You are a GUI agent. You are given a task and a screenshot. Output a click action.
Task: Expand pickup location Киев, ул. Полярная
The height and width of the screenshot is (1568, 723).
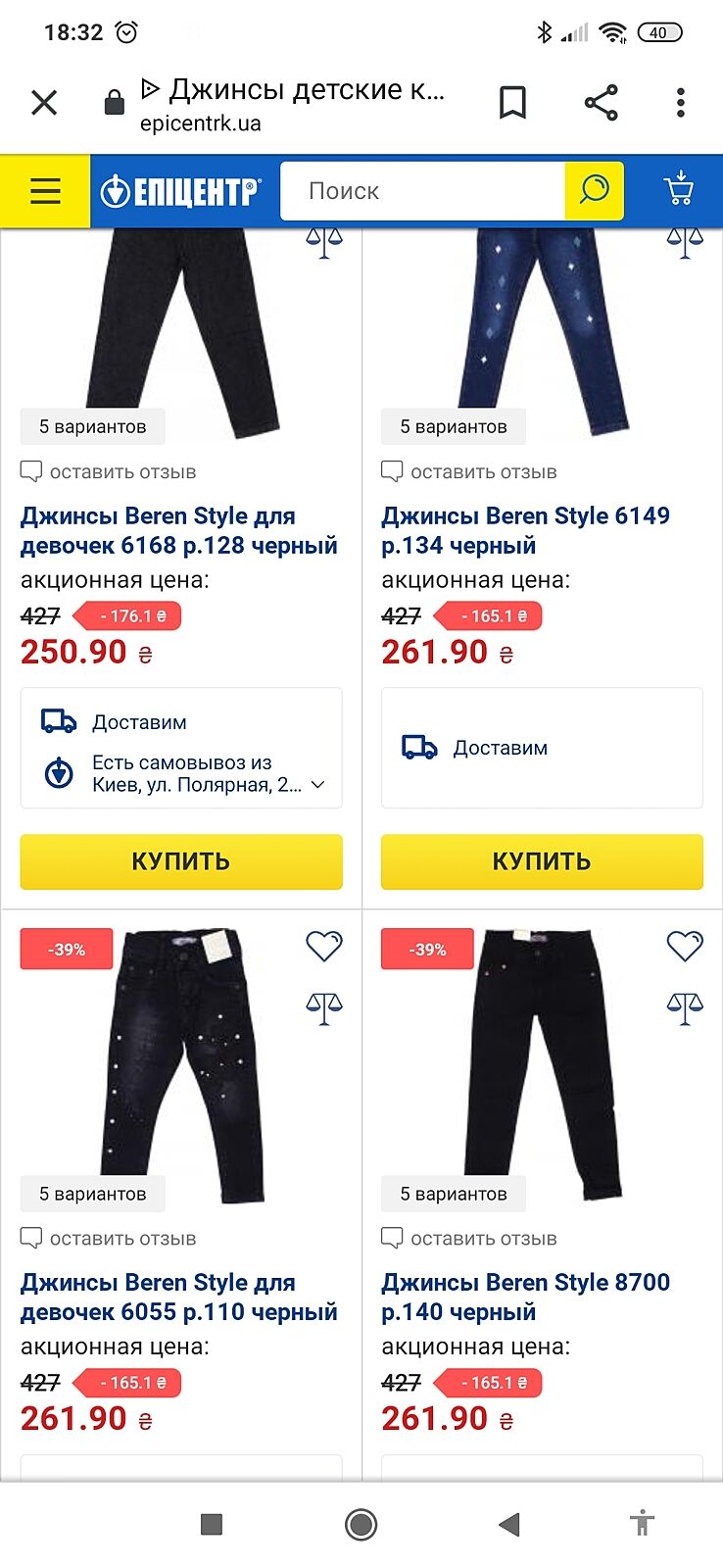click(317, 784)
